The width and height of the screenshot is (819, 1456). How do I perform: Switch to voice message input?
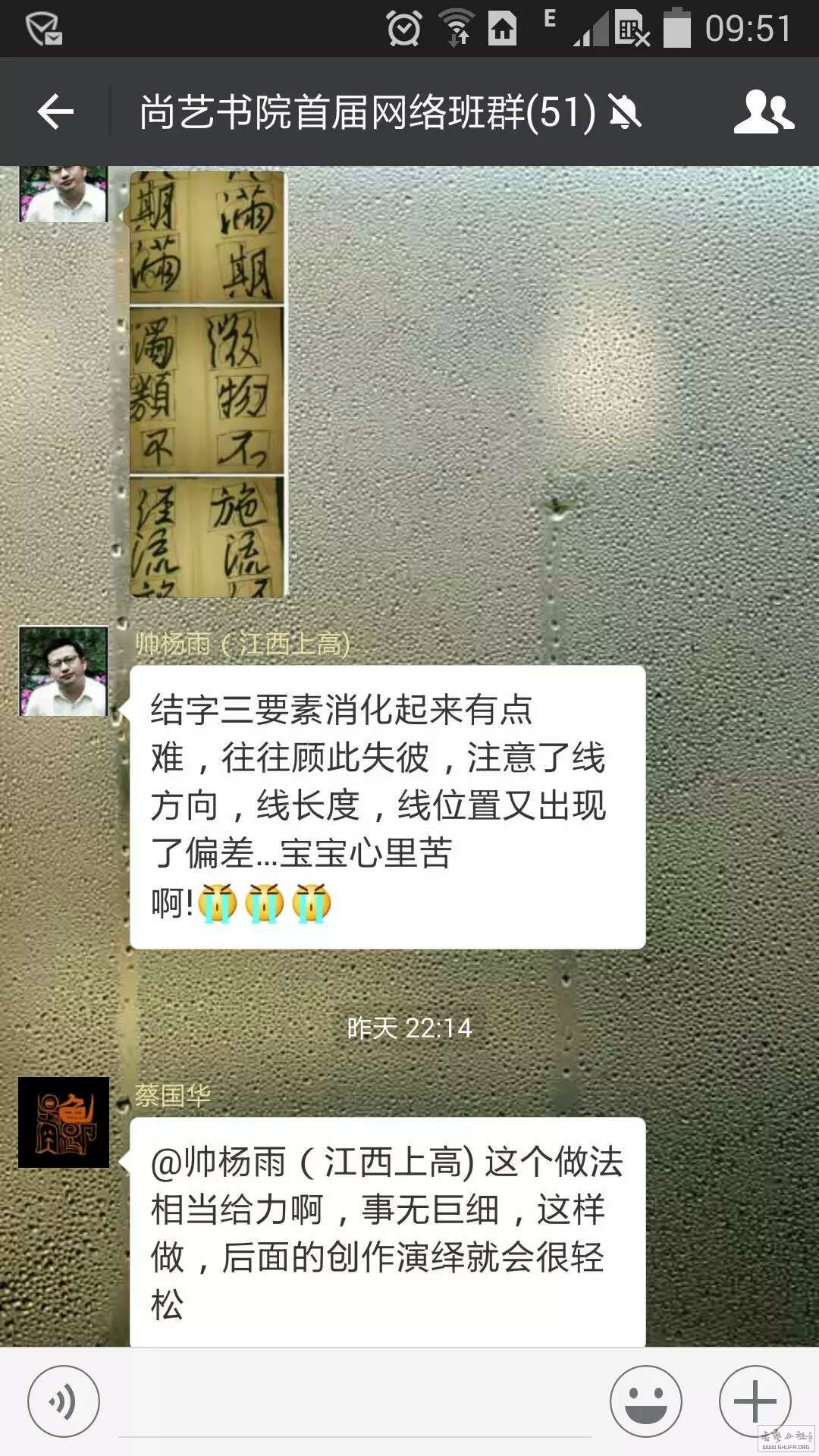(64, 1401)
